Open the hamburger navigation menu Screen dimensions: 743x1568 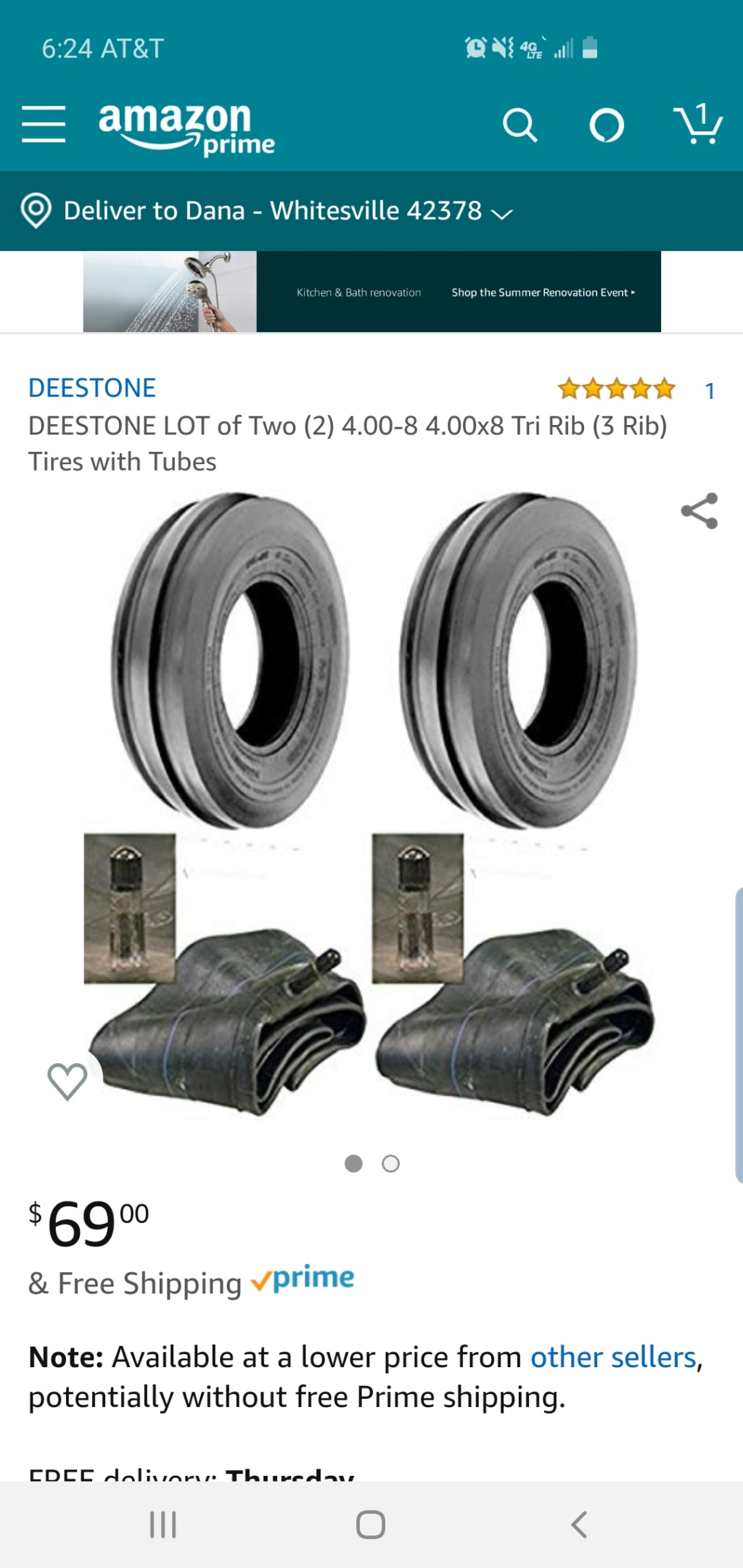(44, 124)
